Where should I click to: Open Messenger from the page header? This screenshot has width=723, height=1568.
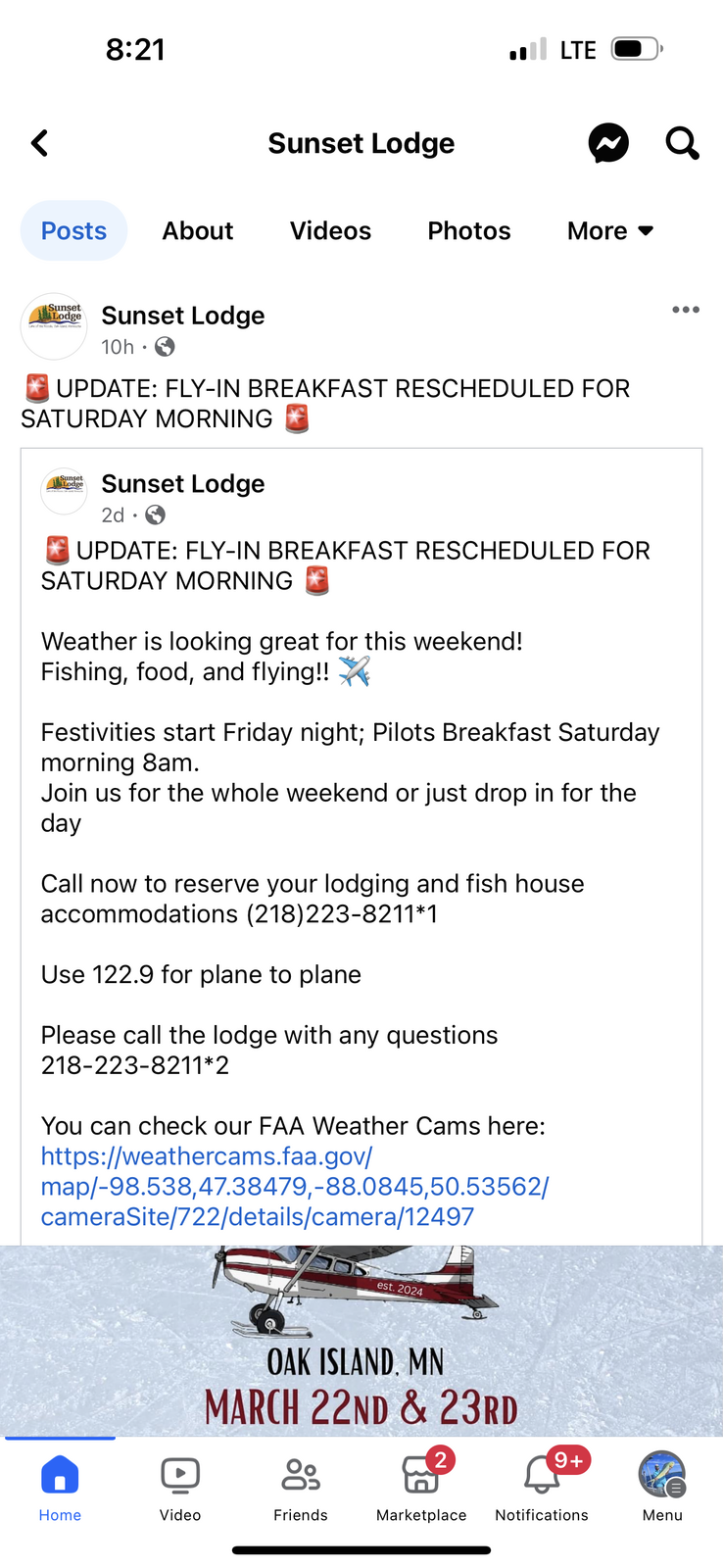607,143
